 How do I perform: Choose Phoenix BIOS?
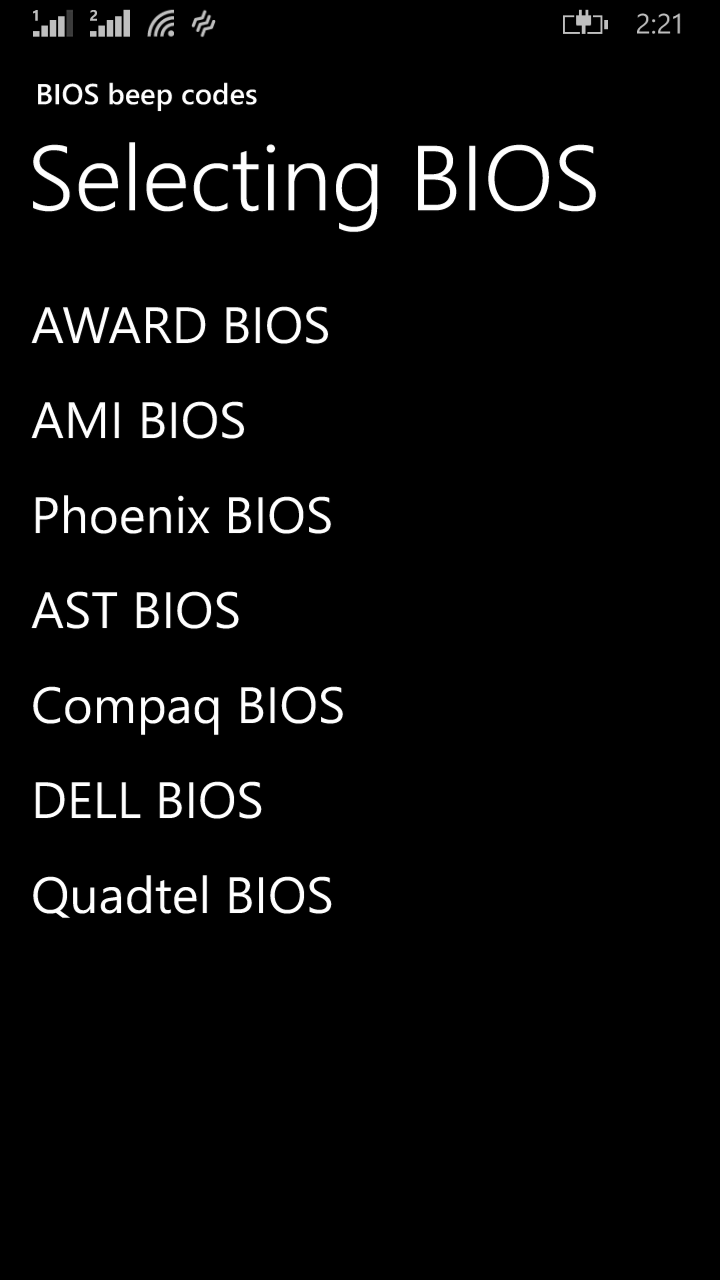[182, 516]
